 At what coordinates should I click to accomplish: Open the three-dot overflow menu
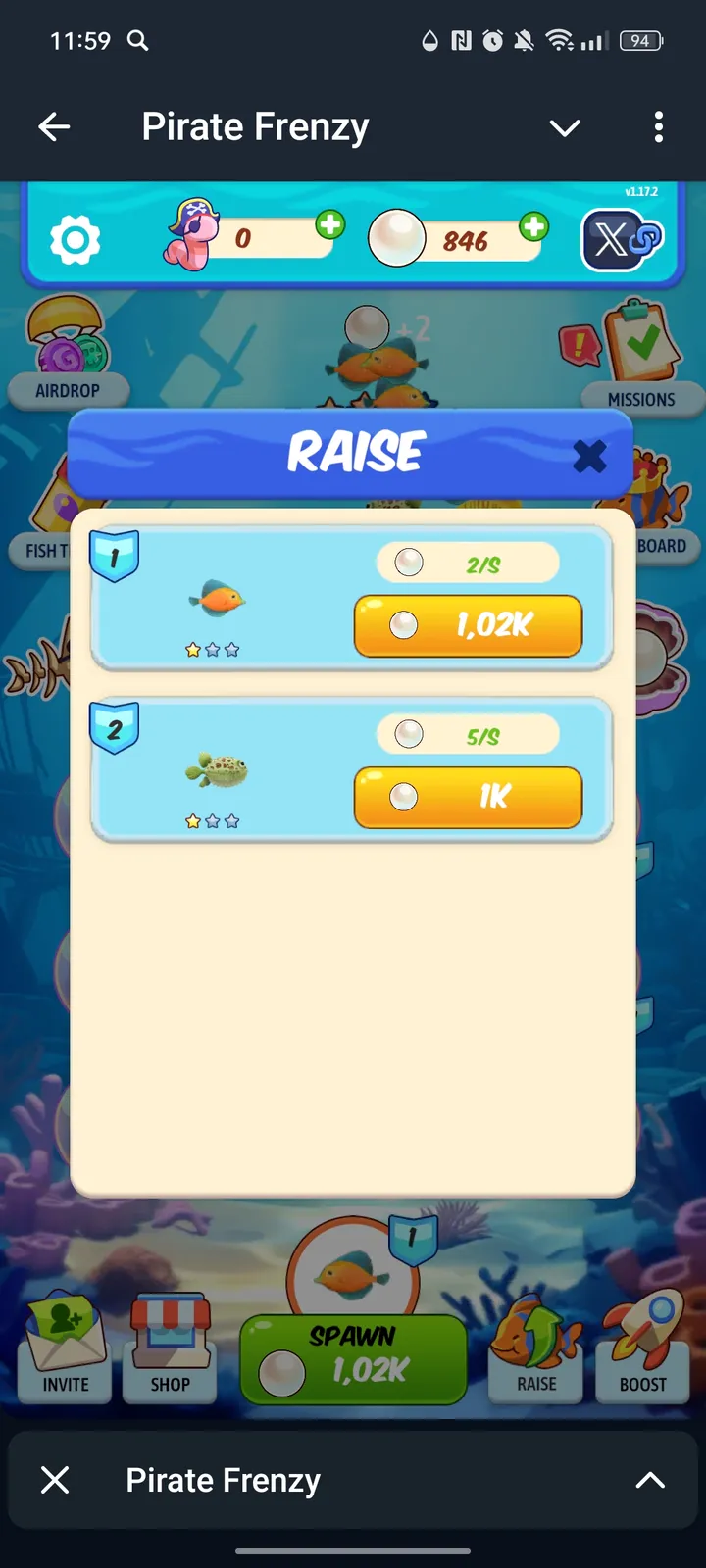(658, 127)
